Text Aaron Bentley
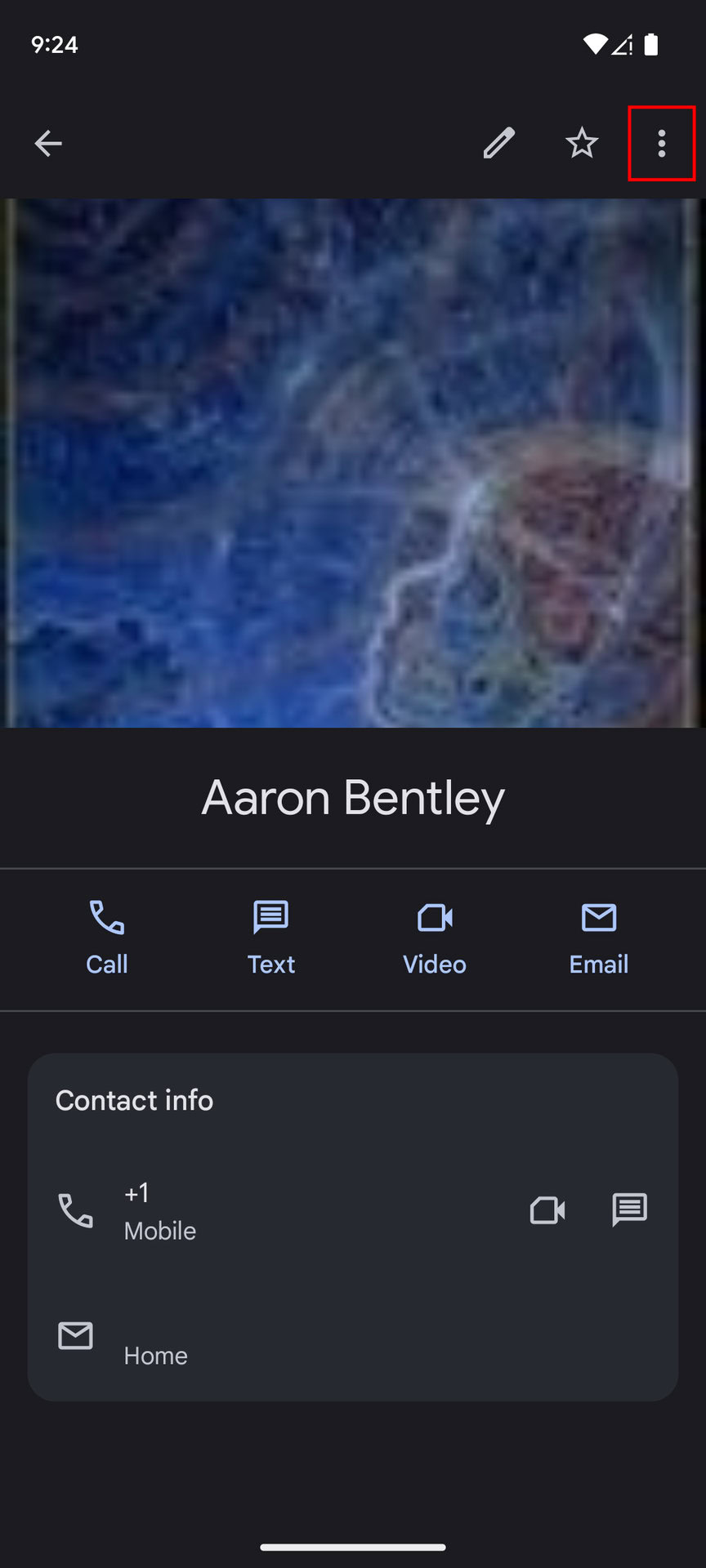This screenshot has width=706, height=1568. pos(270,938)
